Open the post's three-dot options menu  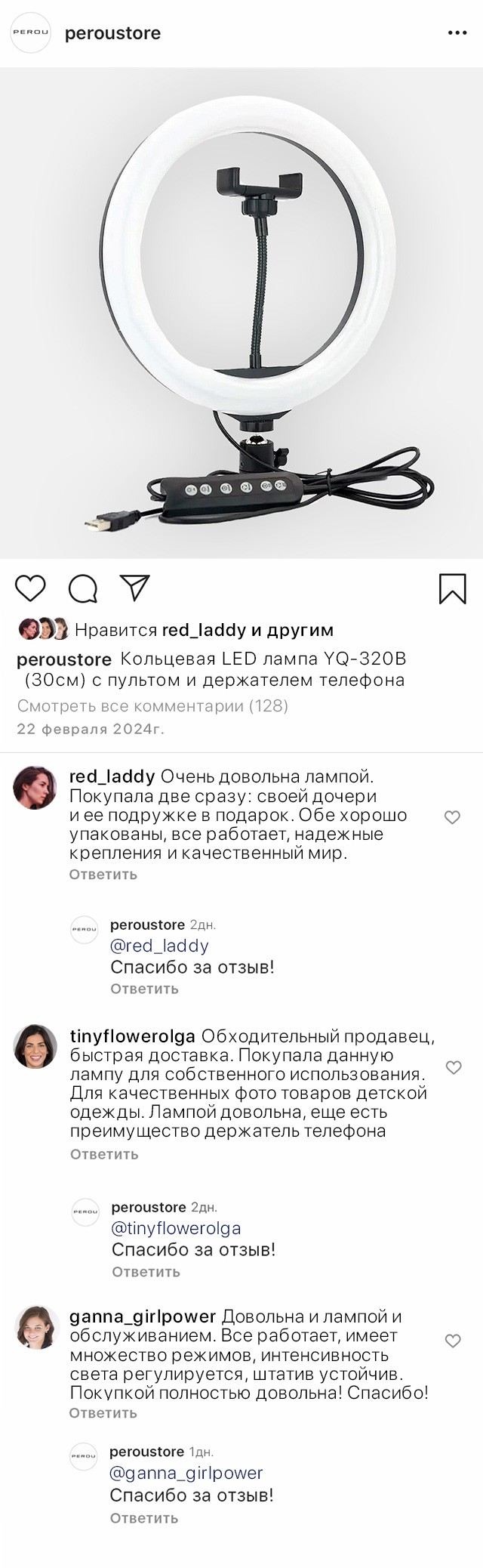point(457,33)
